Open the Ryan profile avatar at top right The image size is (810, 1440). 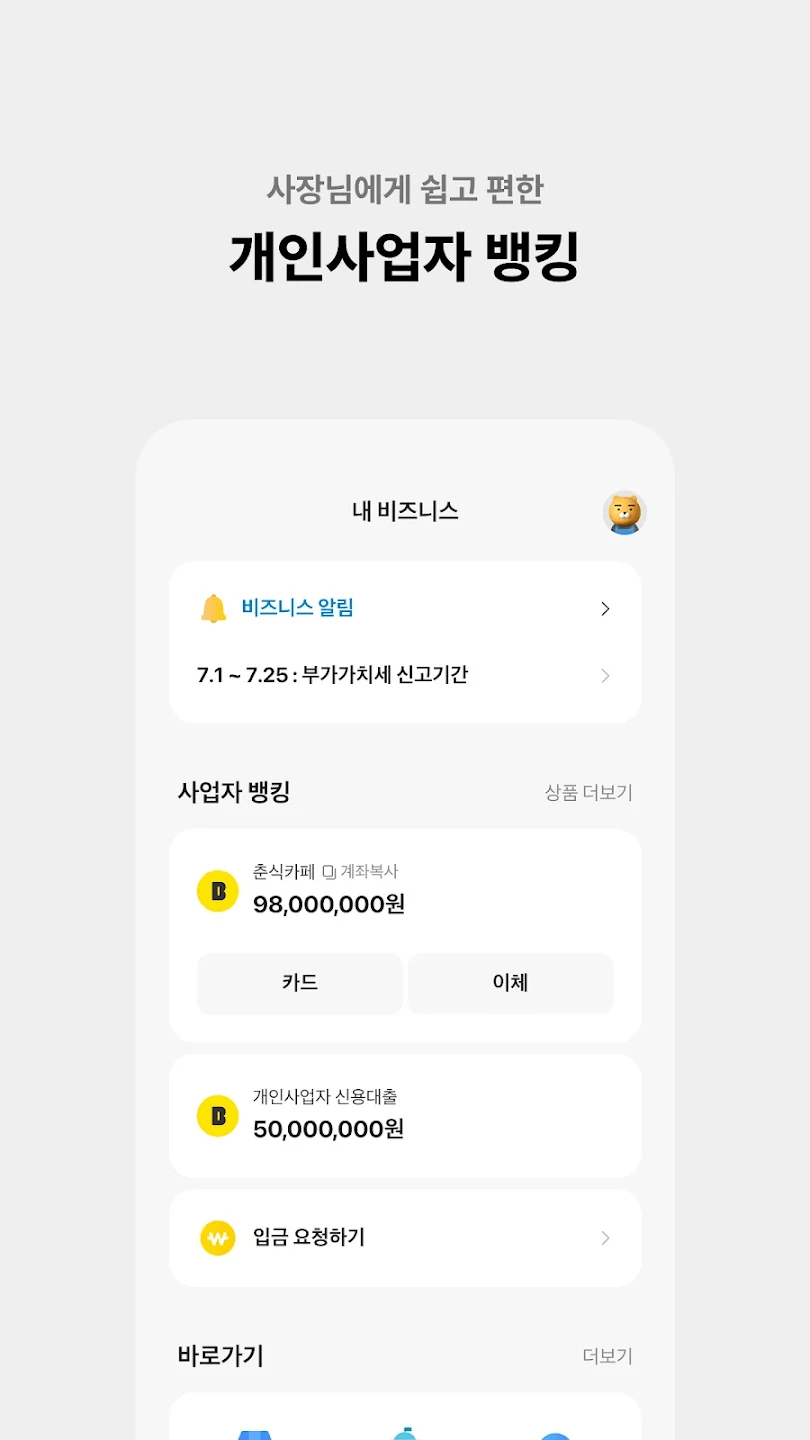626,512
